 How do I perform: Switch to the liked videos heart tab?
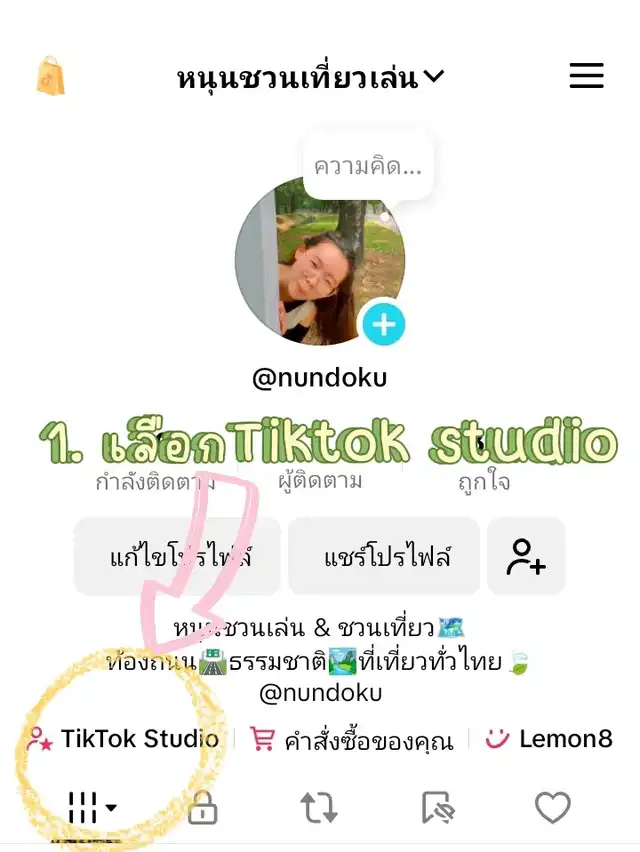(x=552, y=807)
